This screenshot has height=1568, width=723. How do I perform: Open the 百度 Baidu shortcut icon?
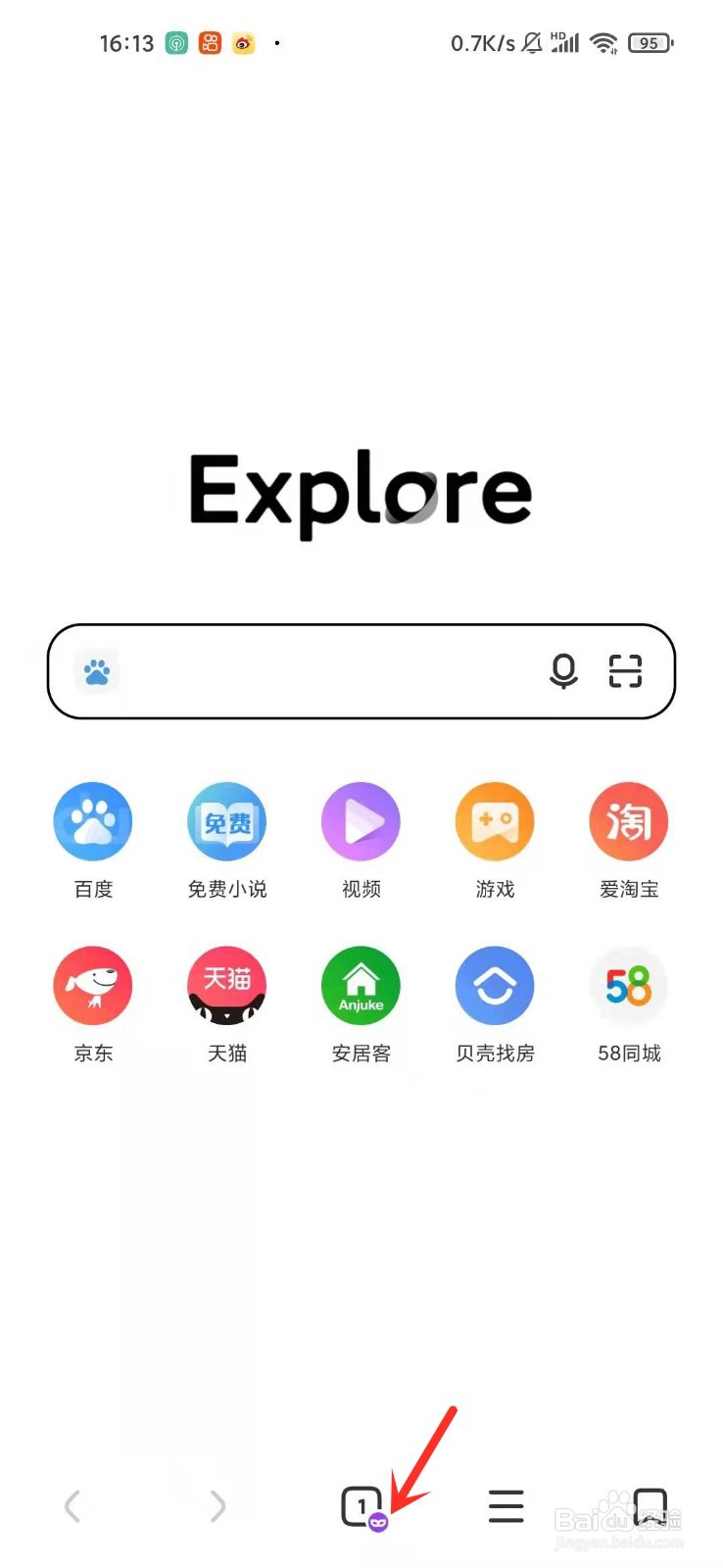coord(93,821)
